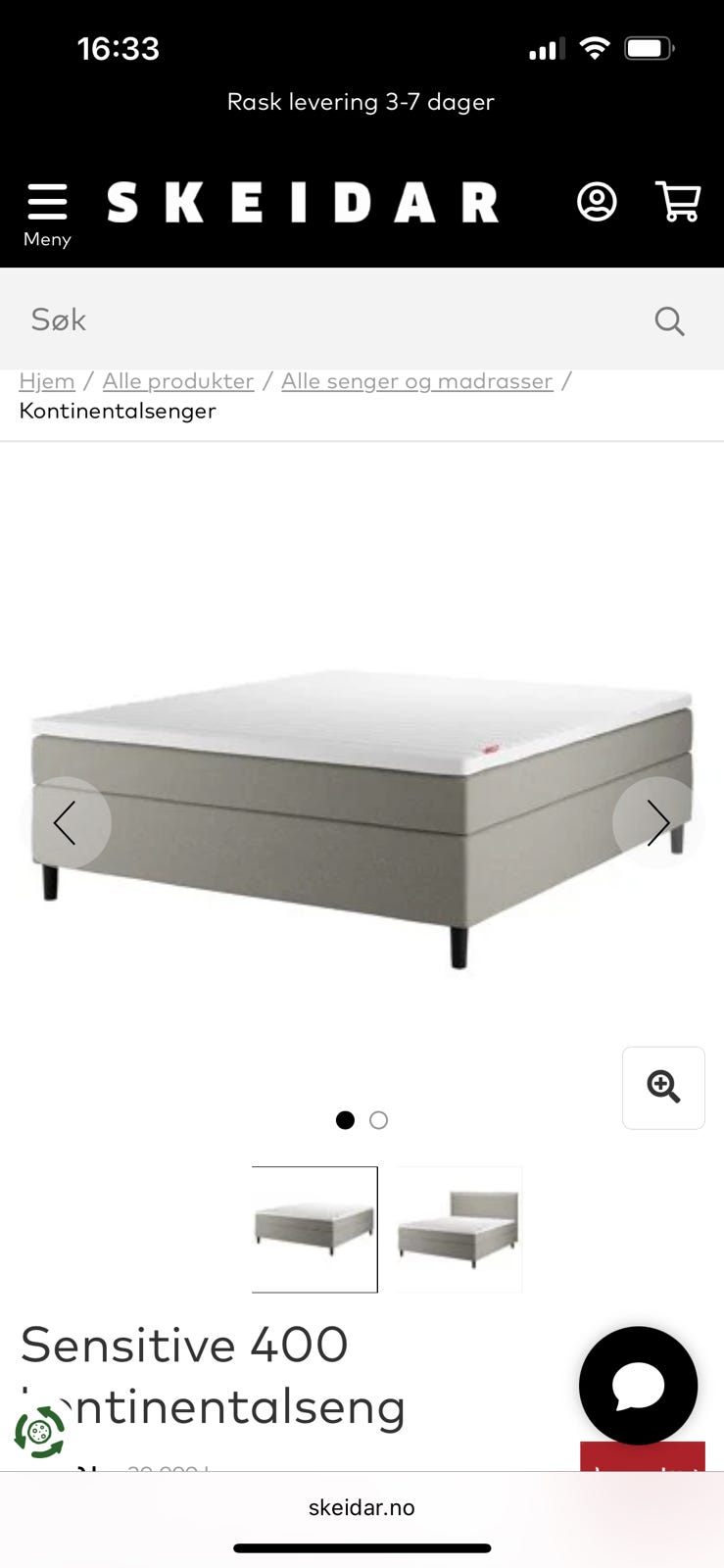Open the chat bubble support button
The height and width of the screenshot is (1568, 724).
639,1386
